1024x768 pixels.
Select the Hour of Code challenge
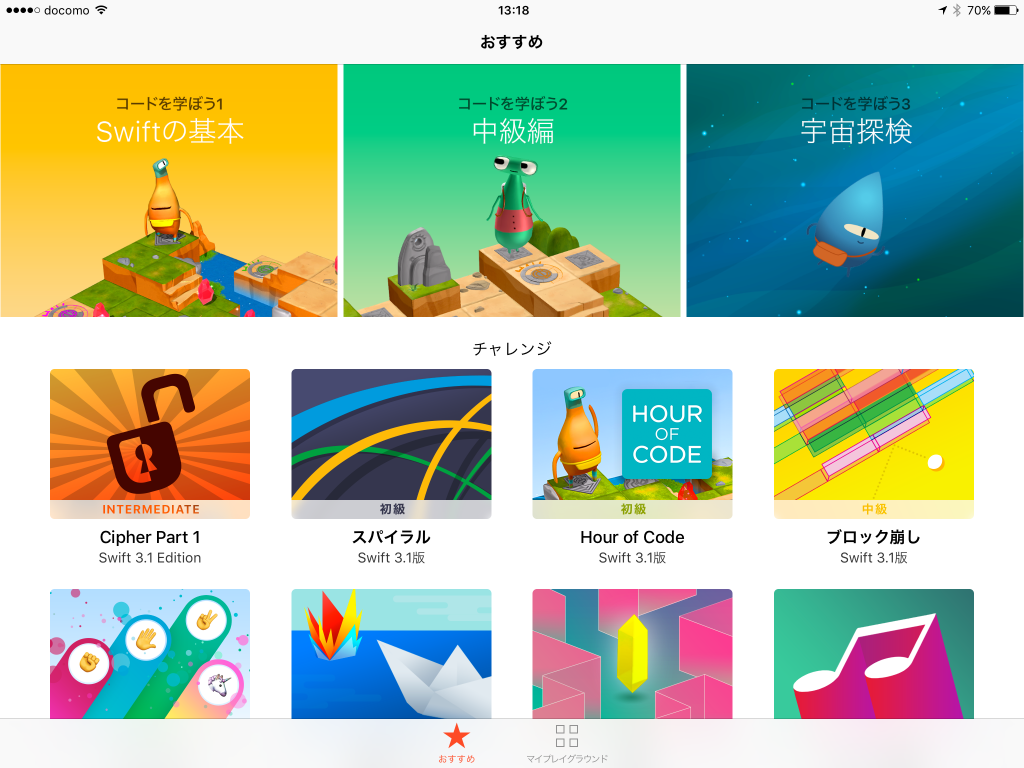pos(632,444)
